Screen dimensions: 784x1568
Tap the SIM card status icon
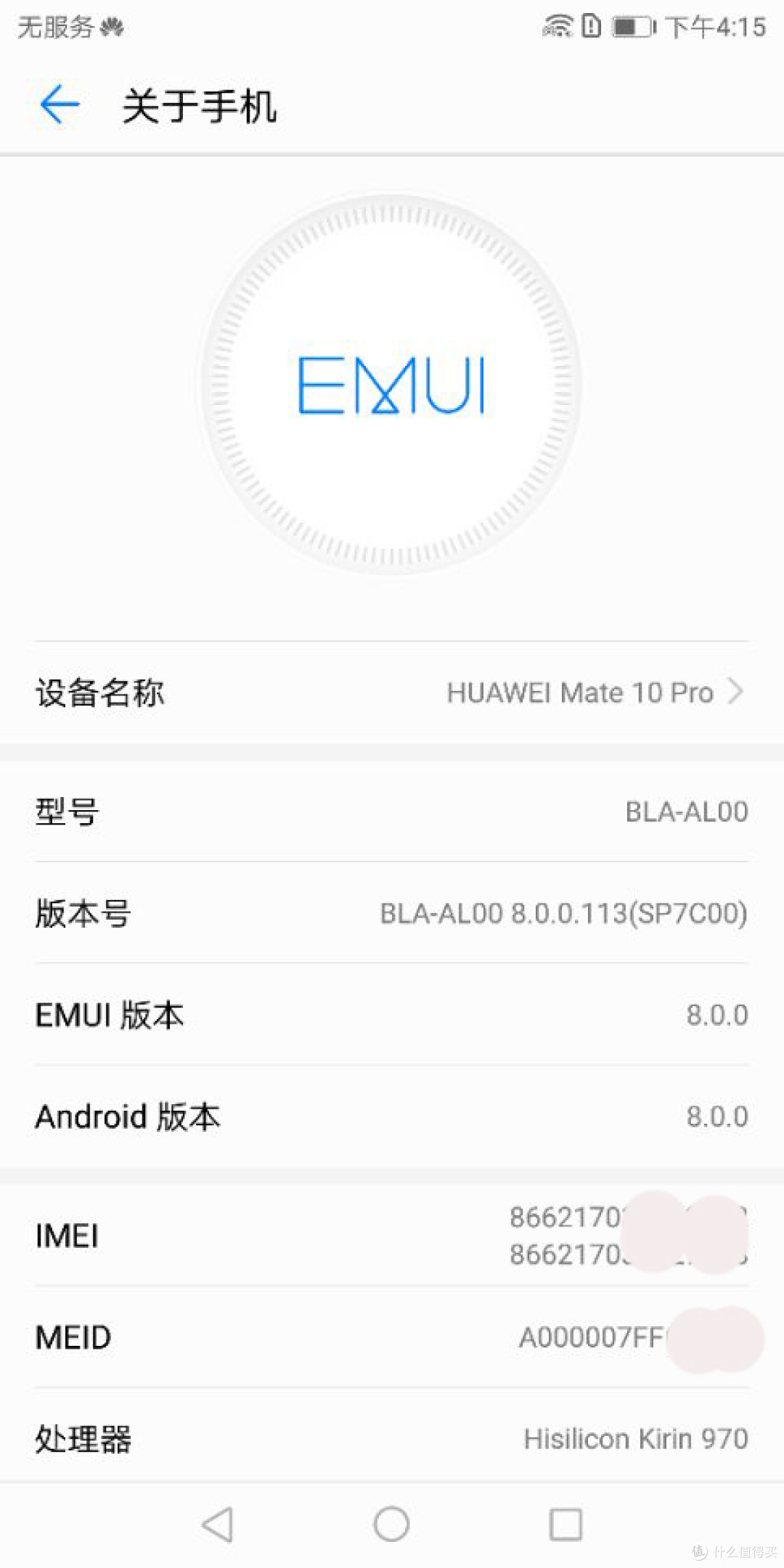(590, 25)
